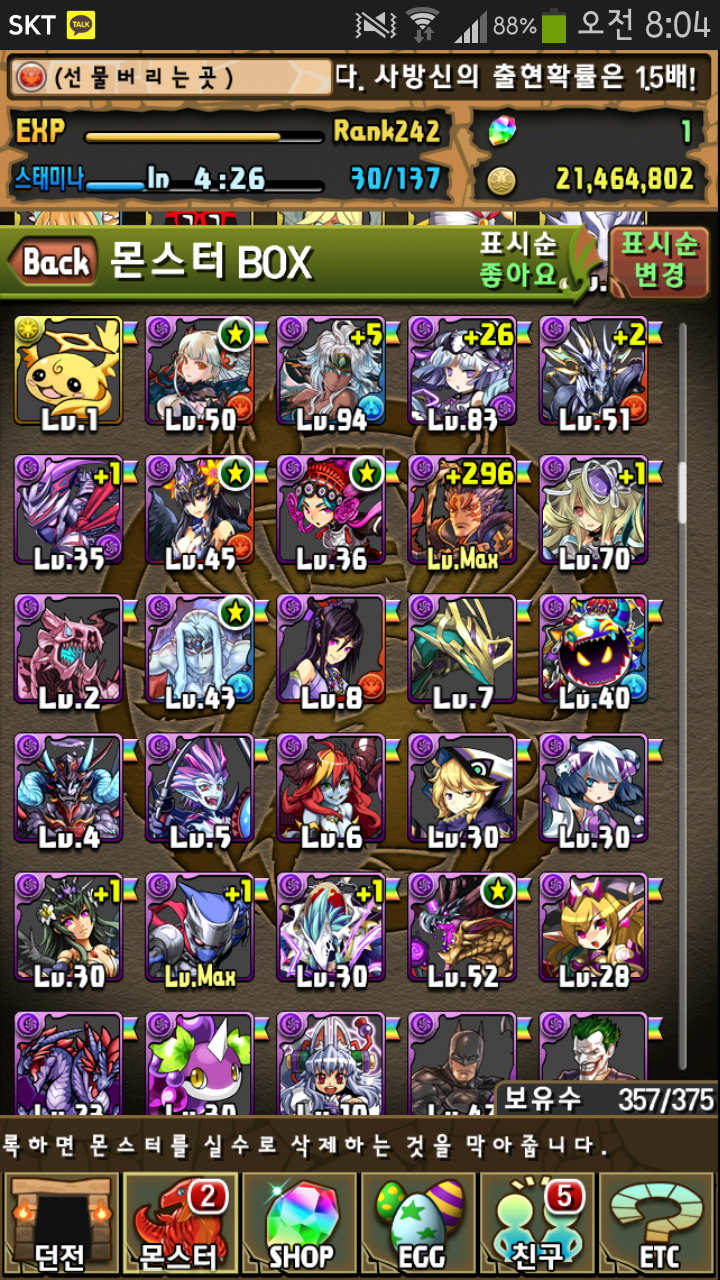Select the +296 Lv.Max monster

coord(462,513)
